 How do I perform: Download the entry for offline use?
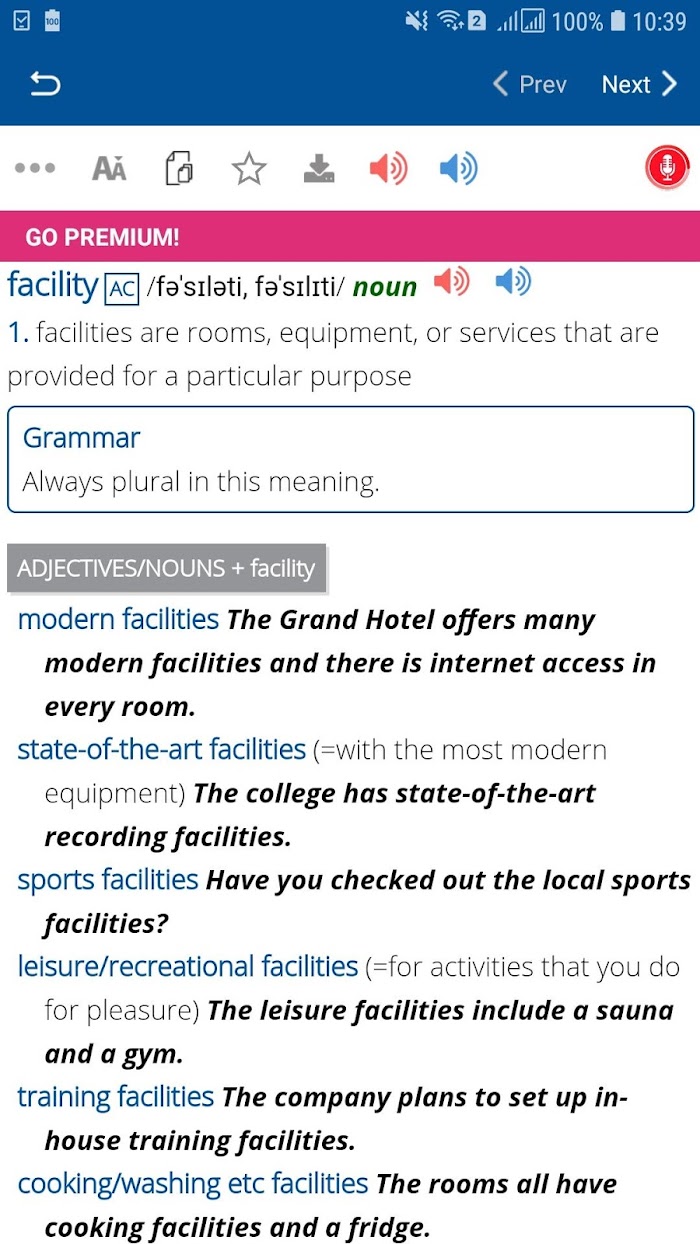319,168
